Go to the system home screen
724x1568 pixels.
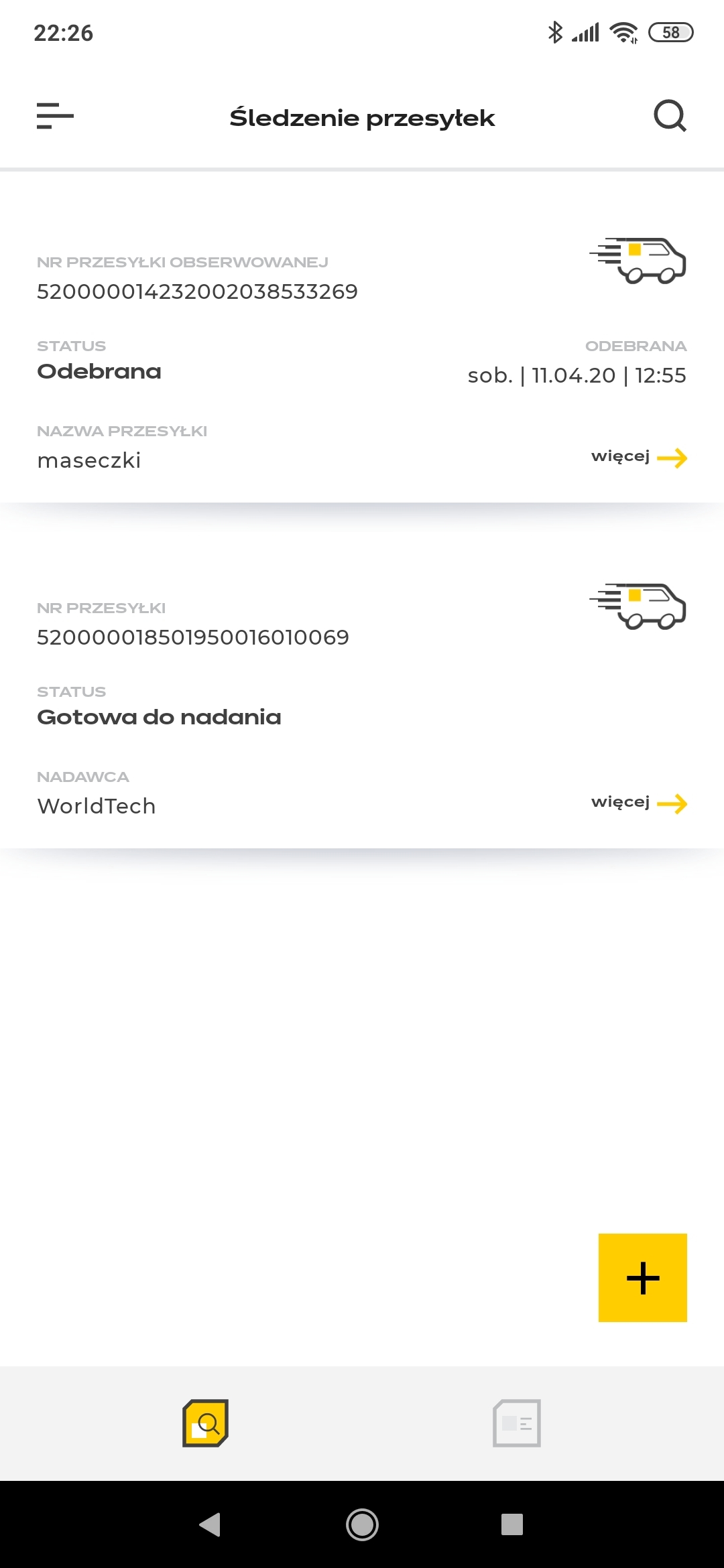coord(362,1524)
